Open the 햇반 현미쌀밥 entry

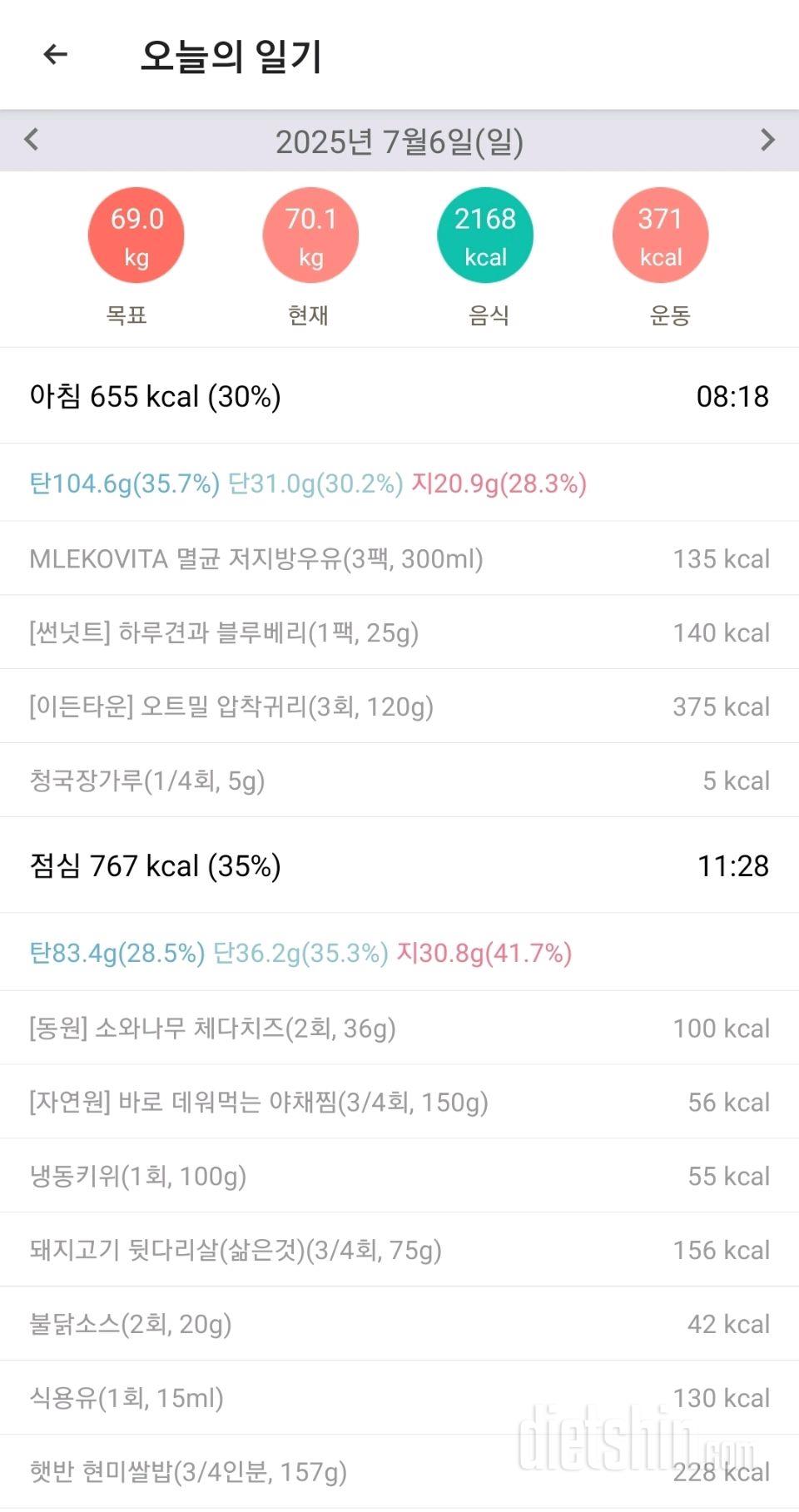coord(399,1472)
